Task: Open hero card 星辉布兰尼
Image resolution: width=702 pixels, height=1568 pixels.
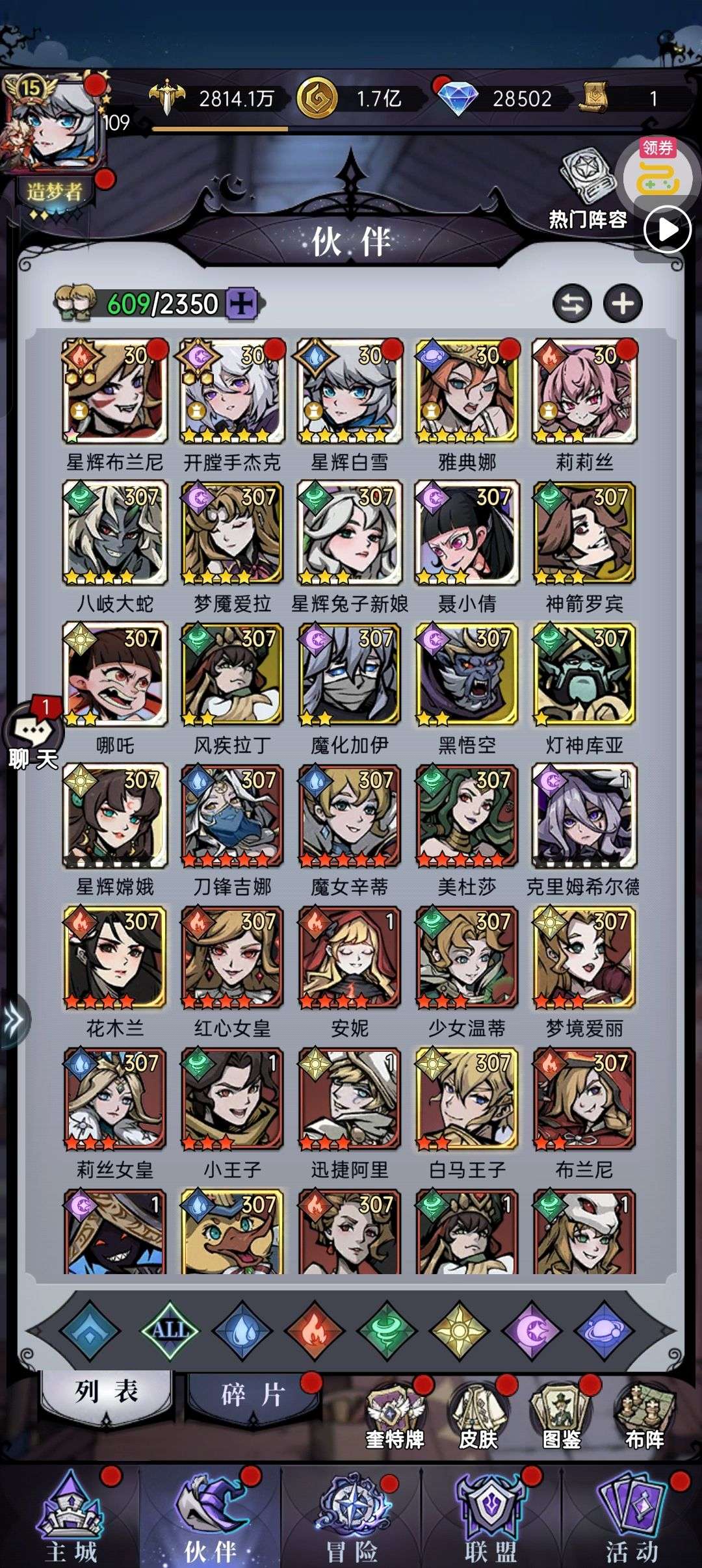Action: (x=114, y=391)
